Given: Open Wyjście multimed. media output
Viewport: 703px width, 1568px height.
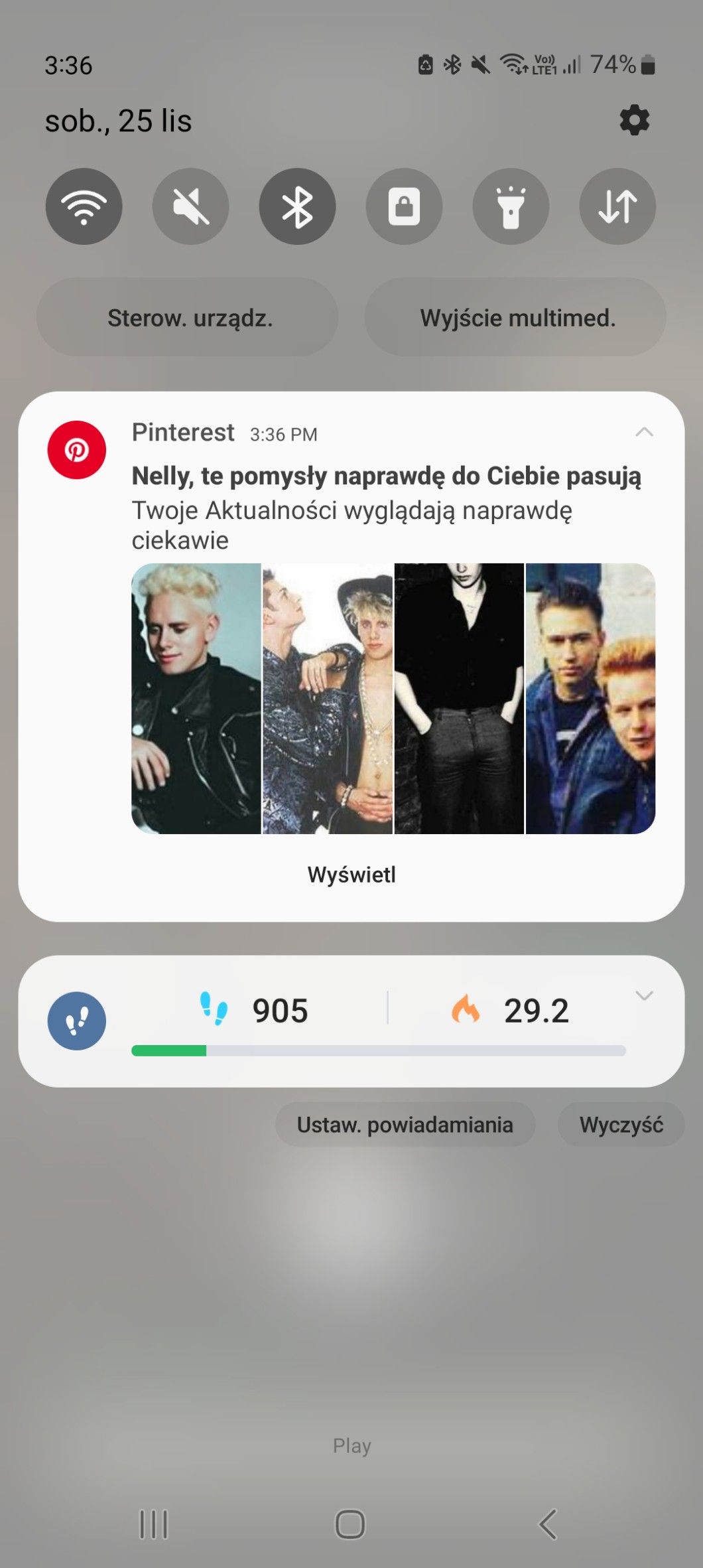Looking at the screenshot, I should click(x=516, y=318).
